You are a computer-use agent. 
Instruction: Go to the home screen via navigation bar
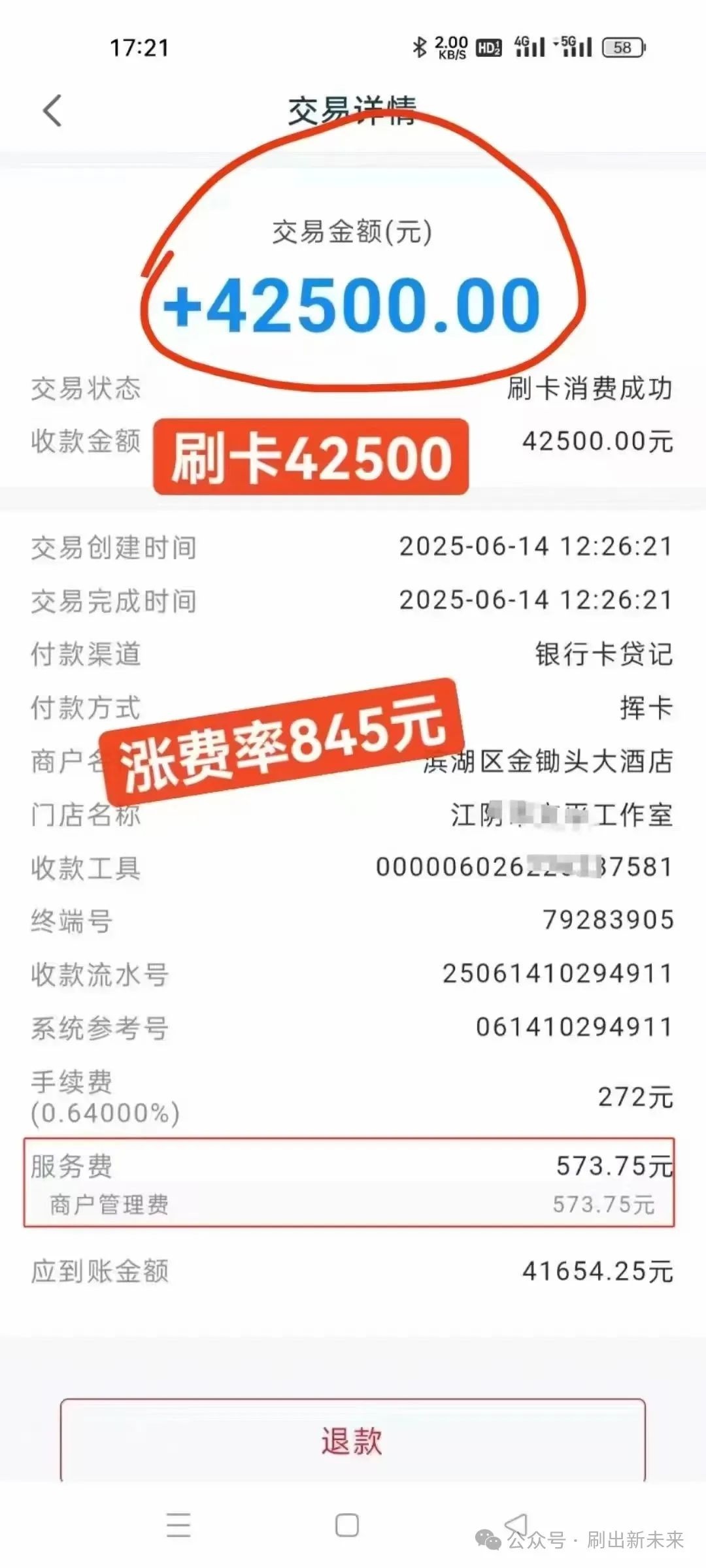click(347, 1525)
